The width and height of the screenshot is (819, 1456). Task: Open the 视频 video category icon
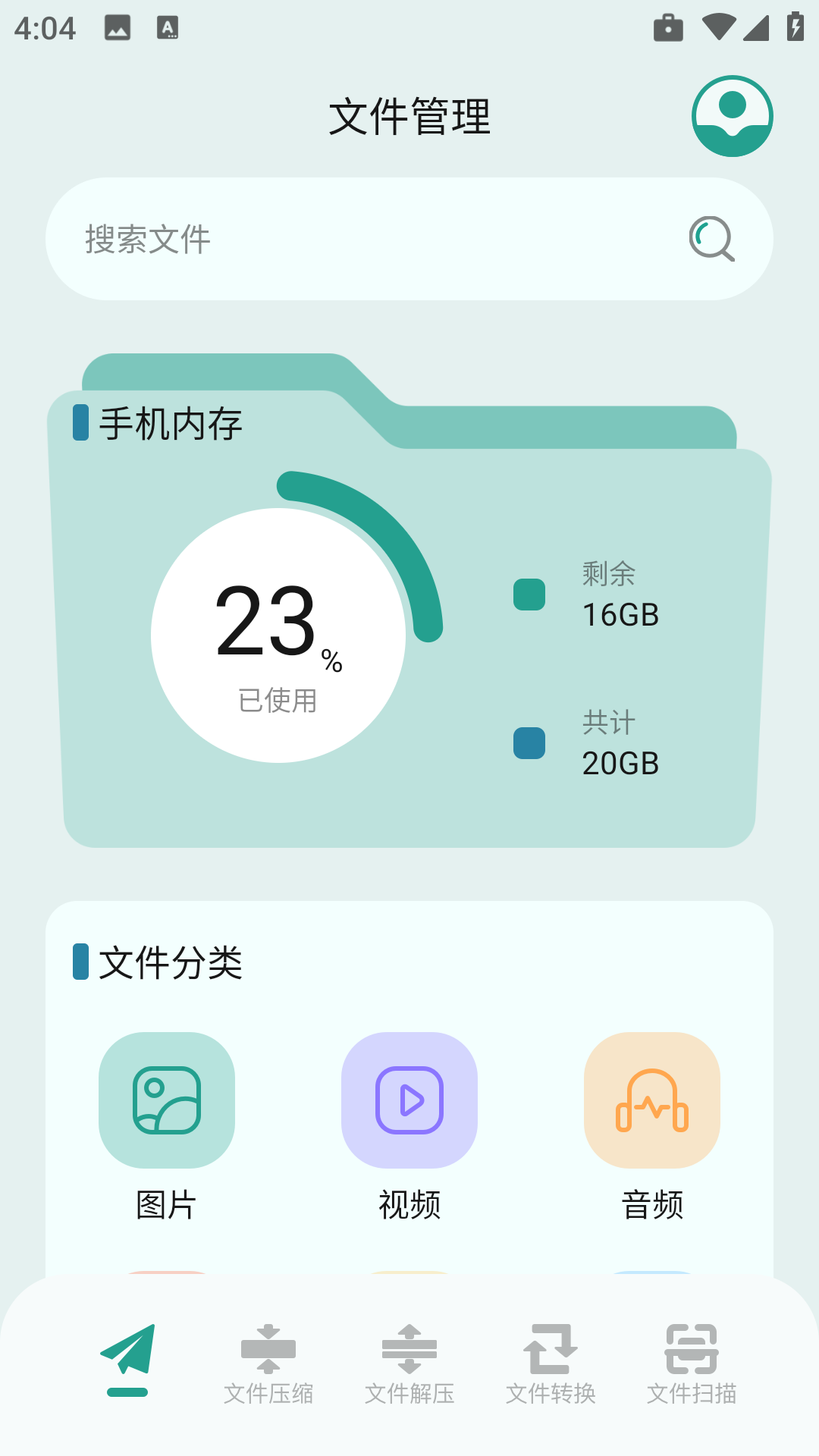(x=409, y=1100)
